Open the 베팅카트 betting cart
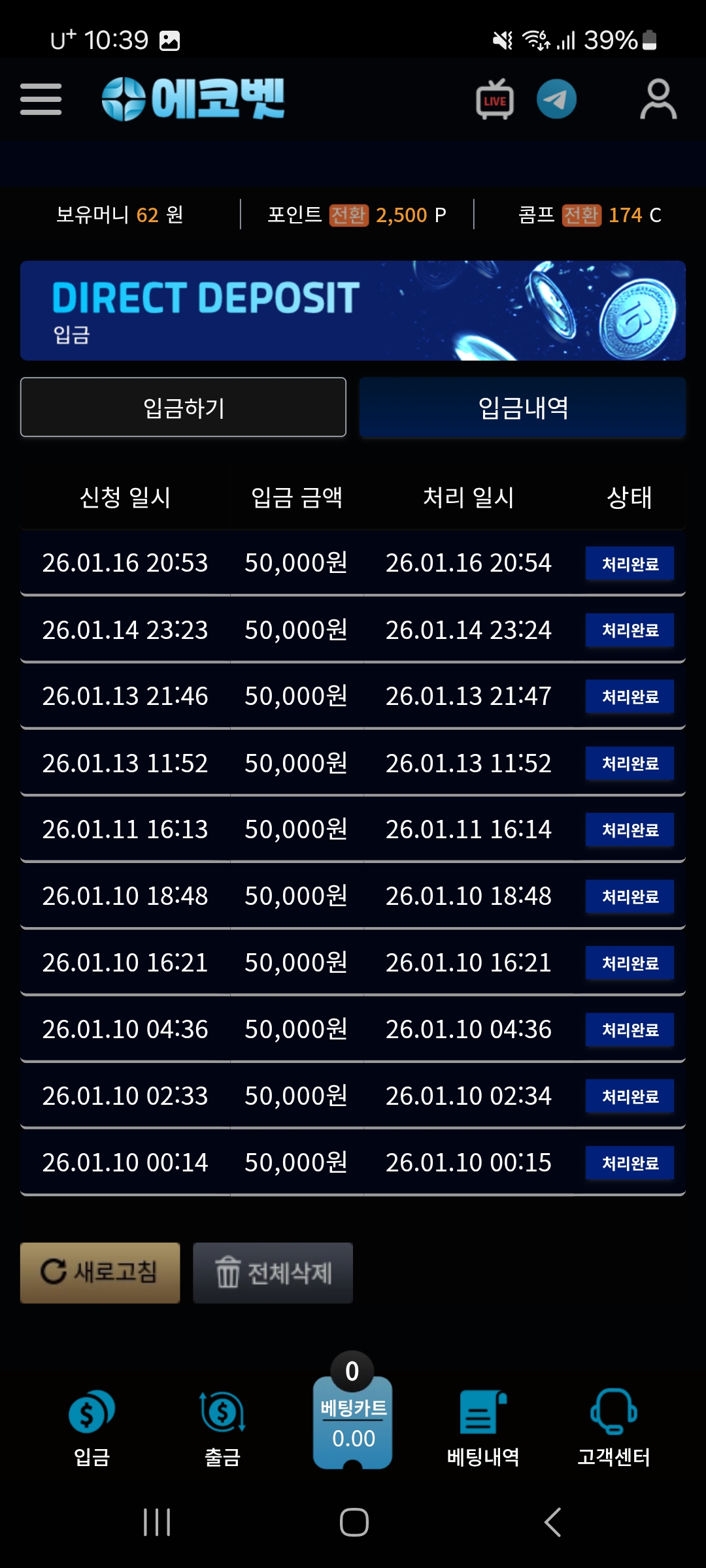The height and width of the screenshot is (1568, 706). (353, 1418)
